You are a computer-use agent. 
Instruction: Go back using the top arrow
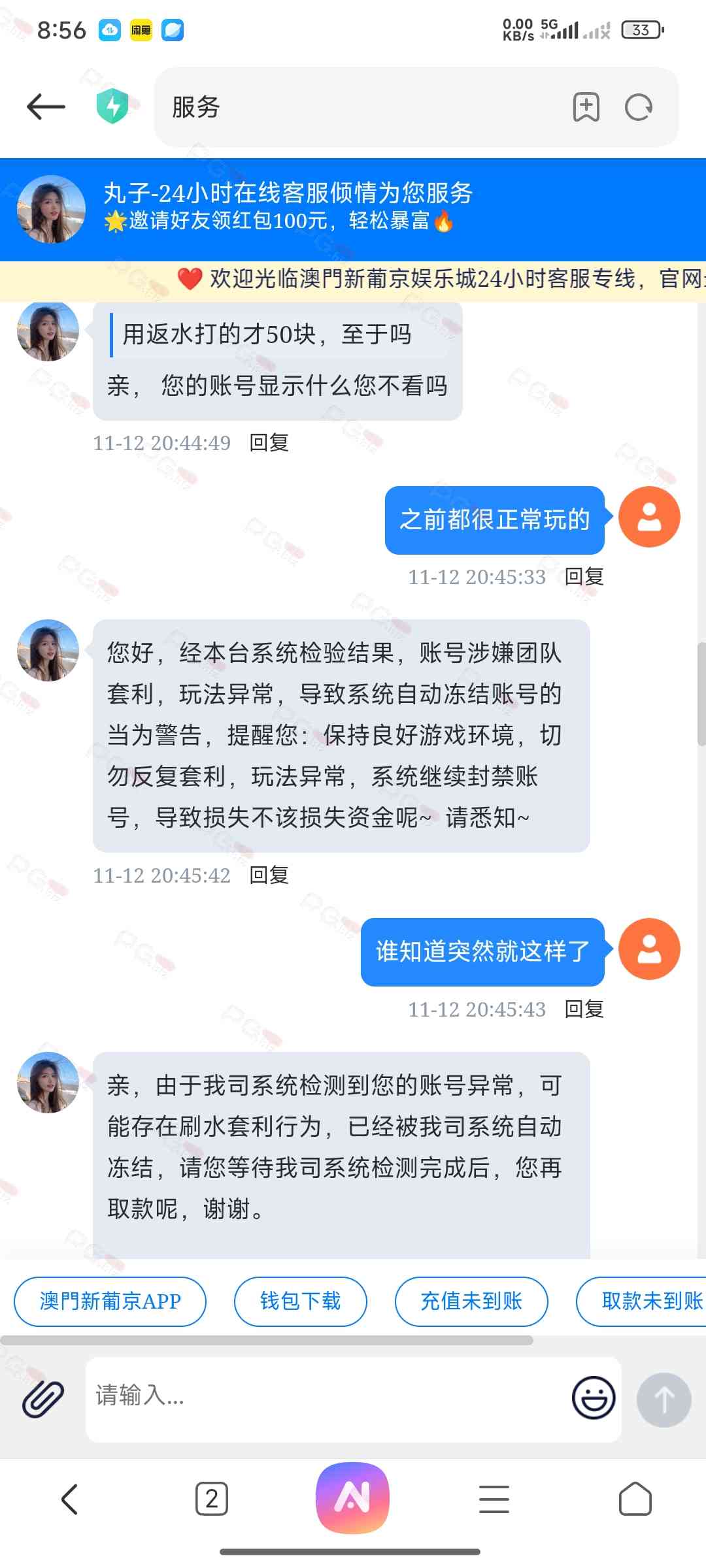tap(46, 107)
